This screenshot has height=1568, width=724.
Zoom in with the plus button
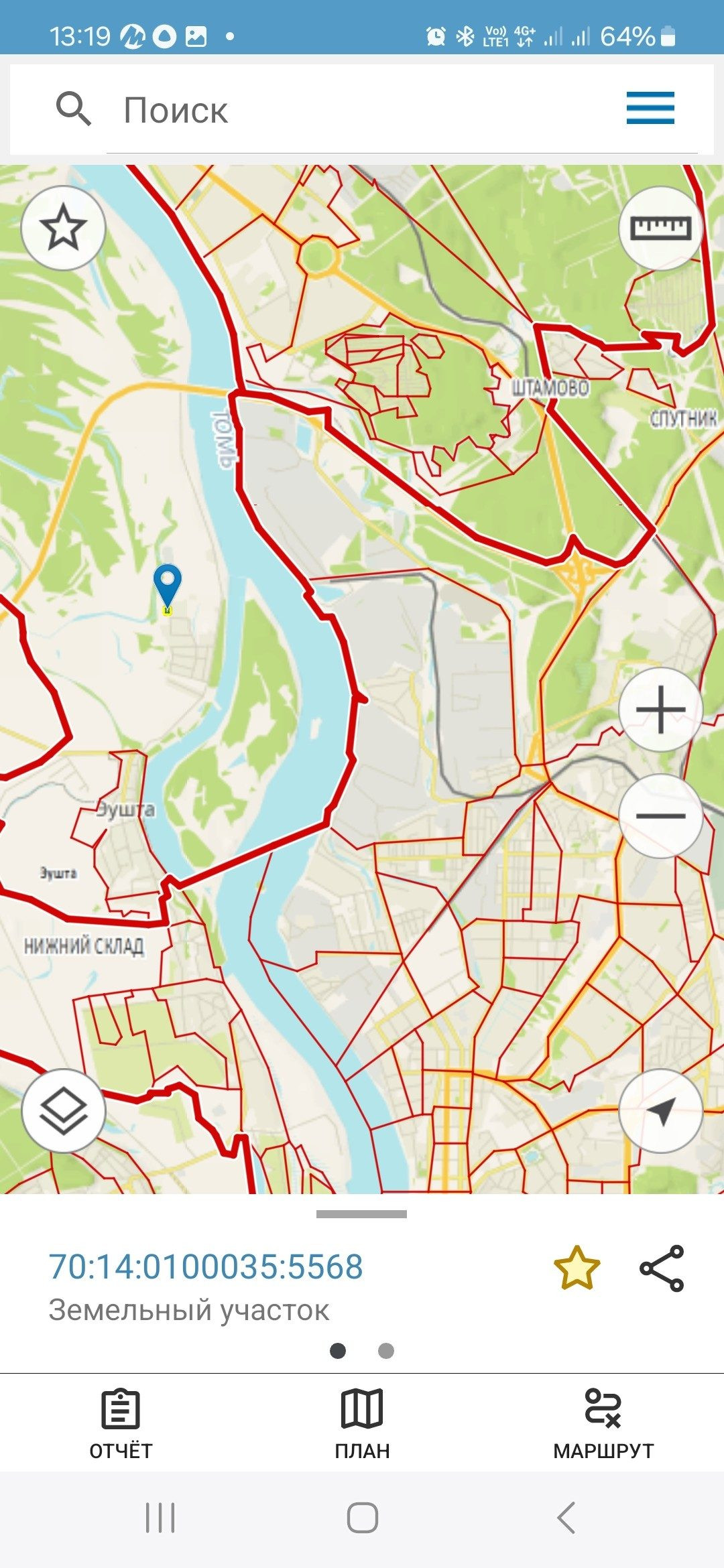point(660,709)
